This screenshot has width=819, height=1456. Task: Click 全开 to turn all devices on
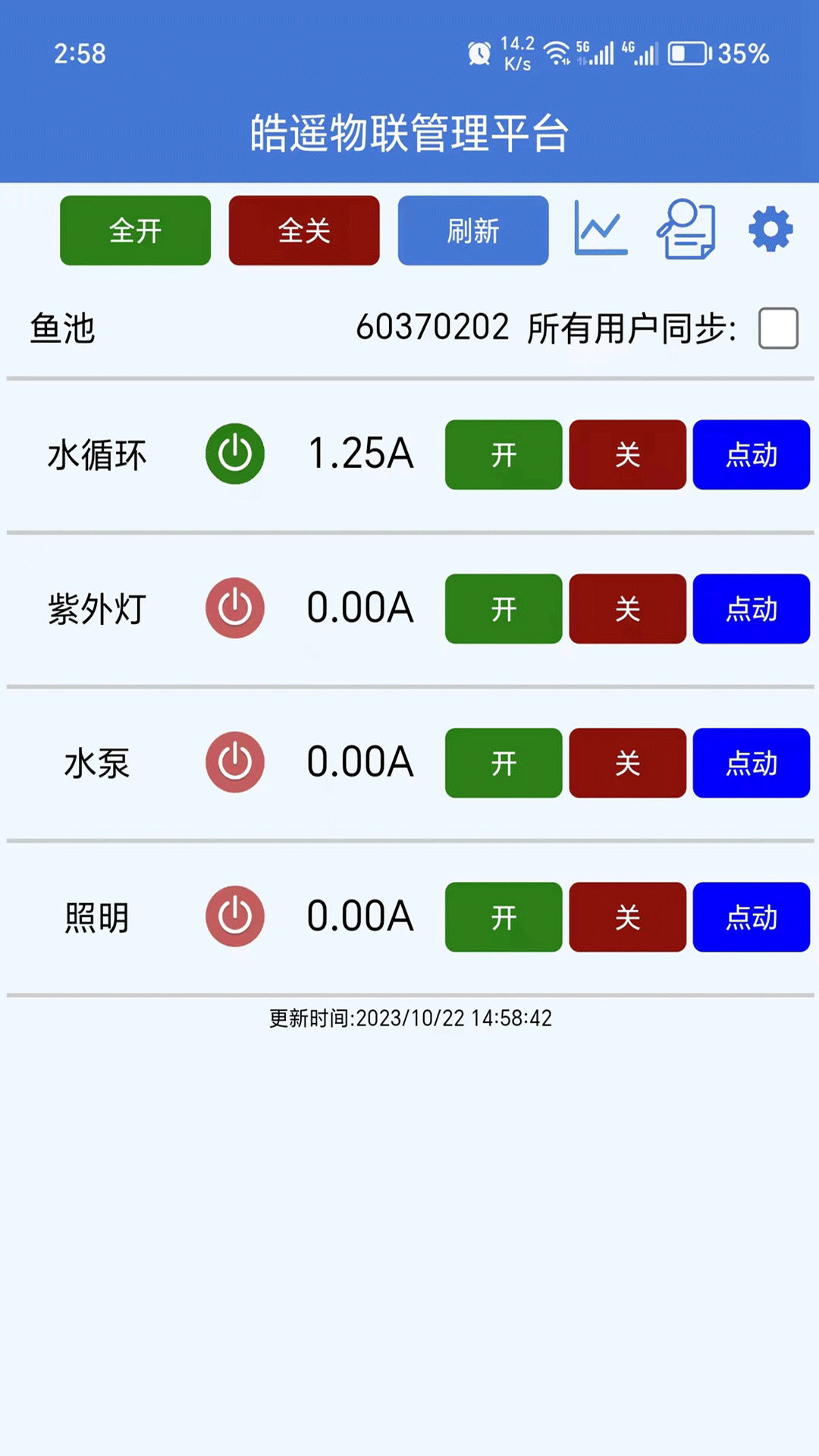pyautogui.click(x=134, y=230)
